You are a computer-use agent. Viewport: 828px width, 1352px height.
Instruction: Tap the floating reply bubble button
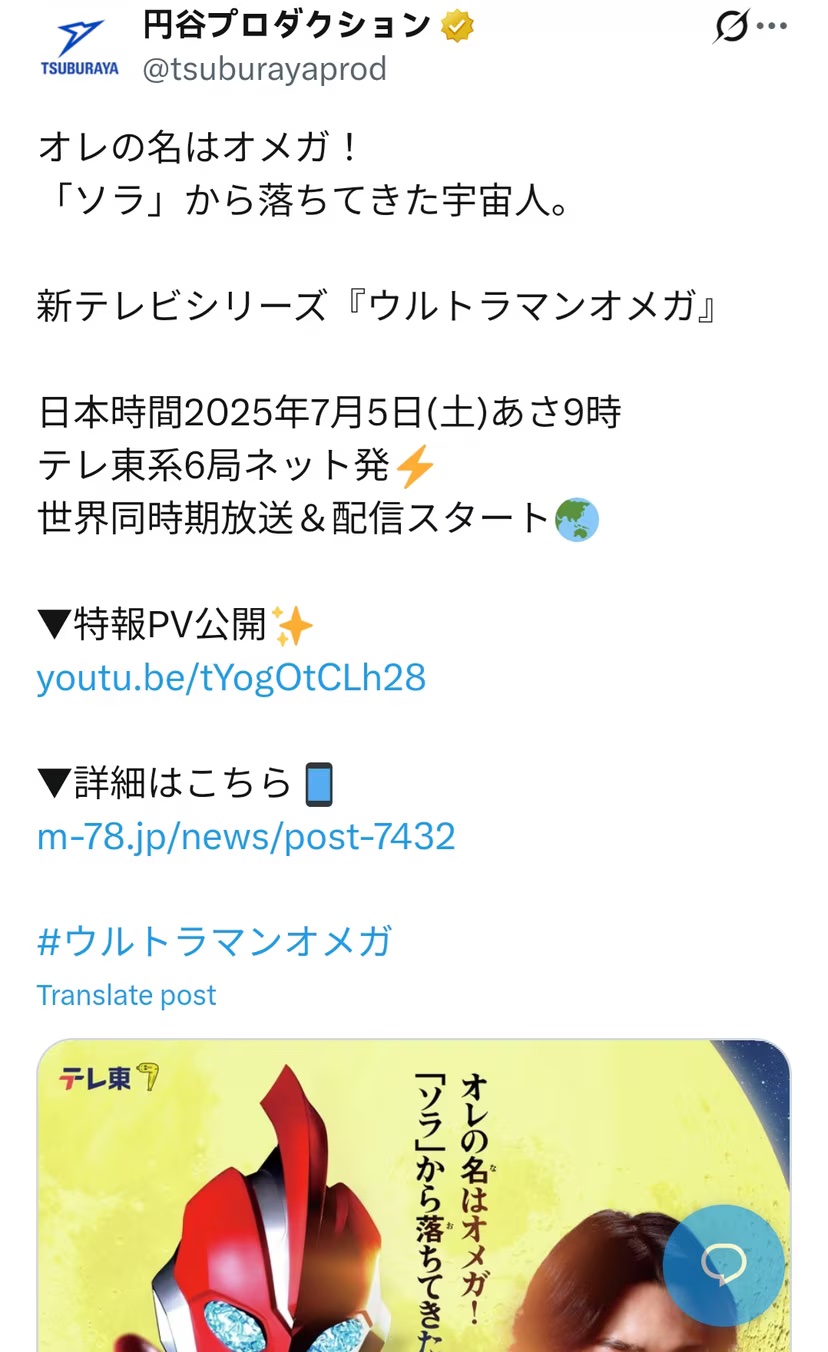(x=723, y=1265)
